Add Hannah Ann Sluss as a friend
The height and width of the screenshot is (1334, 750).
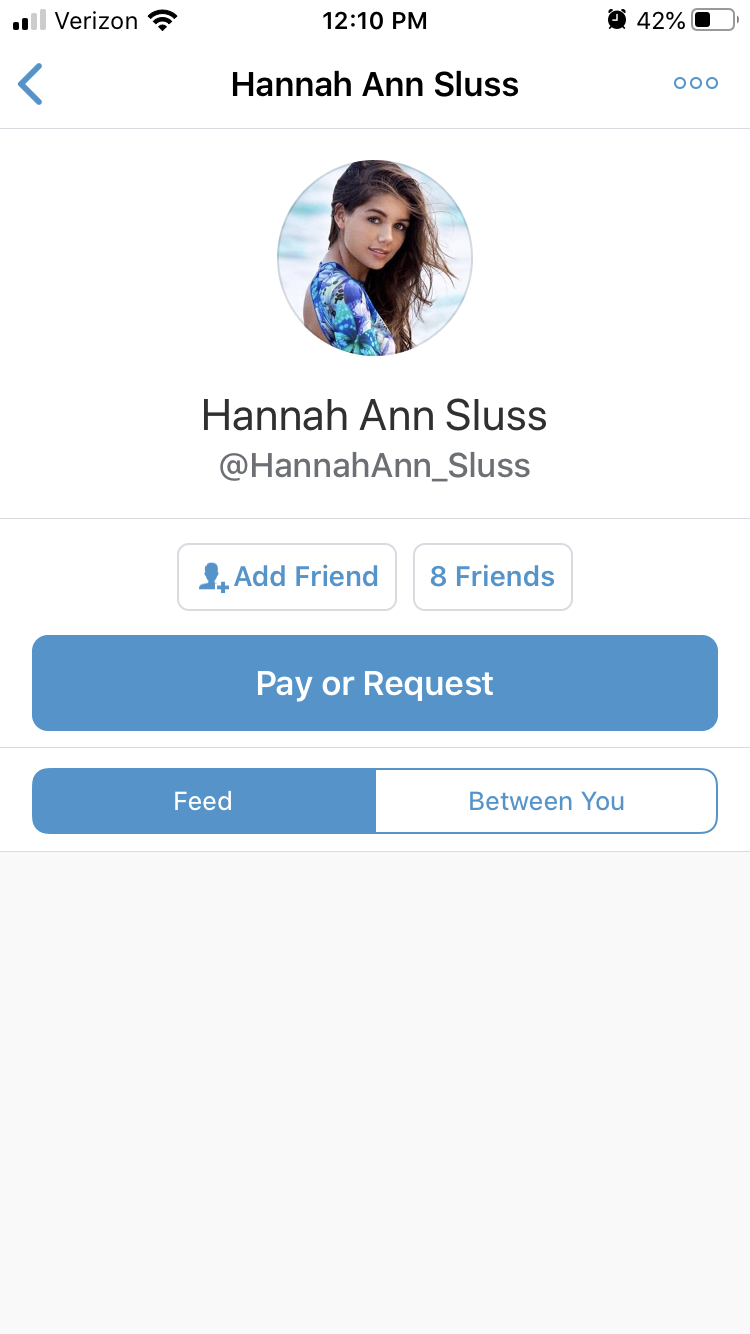pyautogui.click(x=287, y=576)
